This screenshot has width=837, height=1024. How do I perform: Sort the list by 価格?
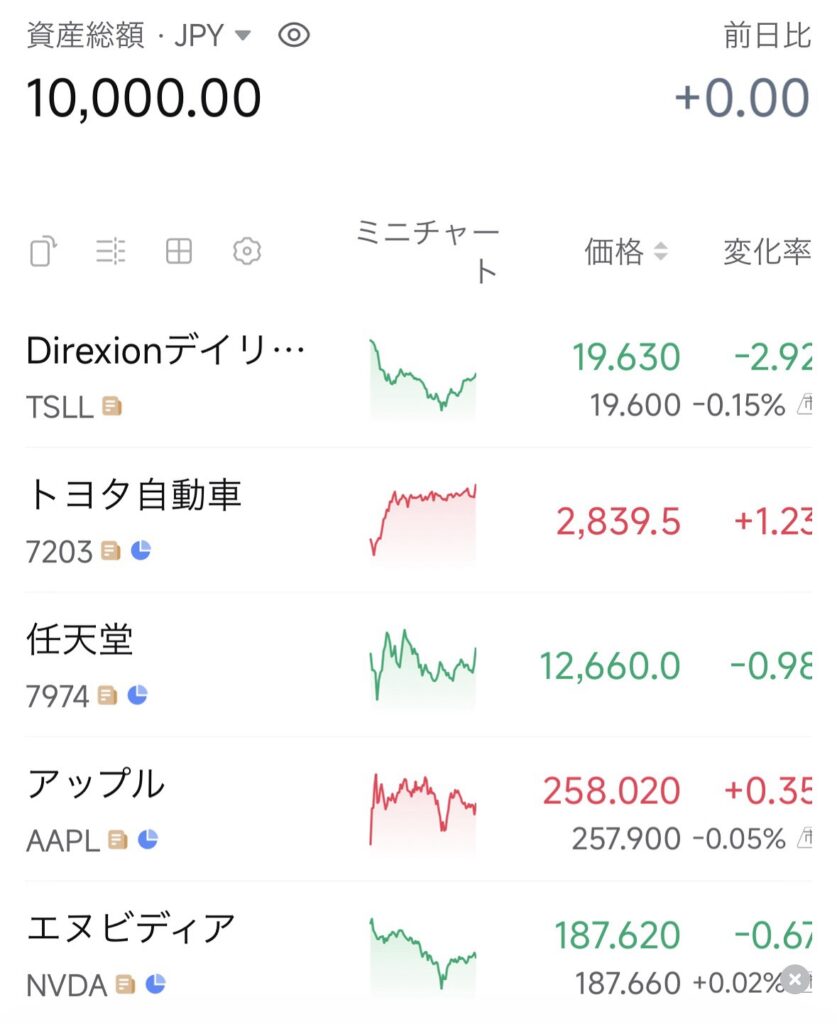pyautogui.click(x=625, y=252)
